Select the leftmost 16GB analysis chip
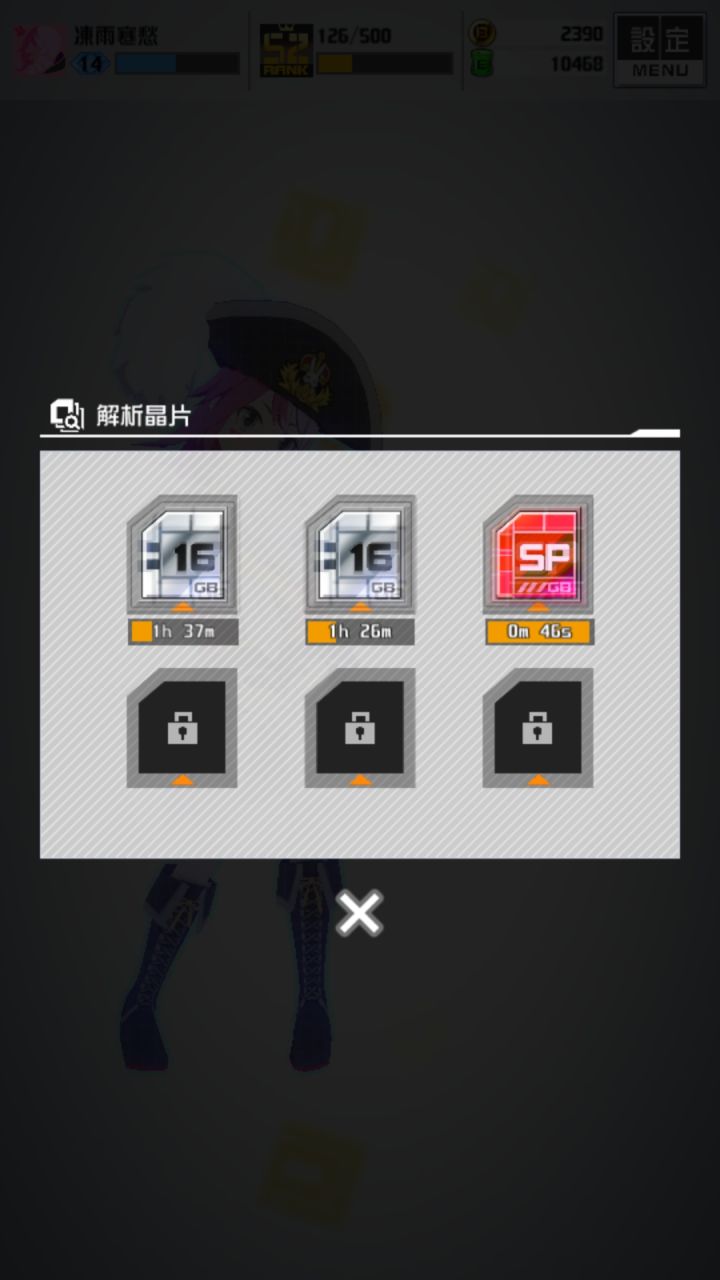This screenshot has height=1280, width=720. click(181, 555)
